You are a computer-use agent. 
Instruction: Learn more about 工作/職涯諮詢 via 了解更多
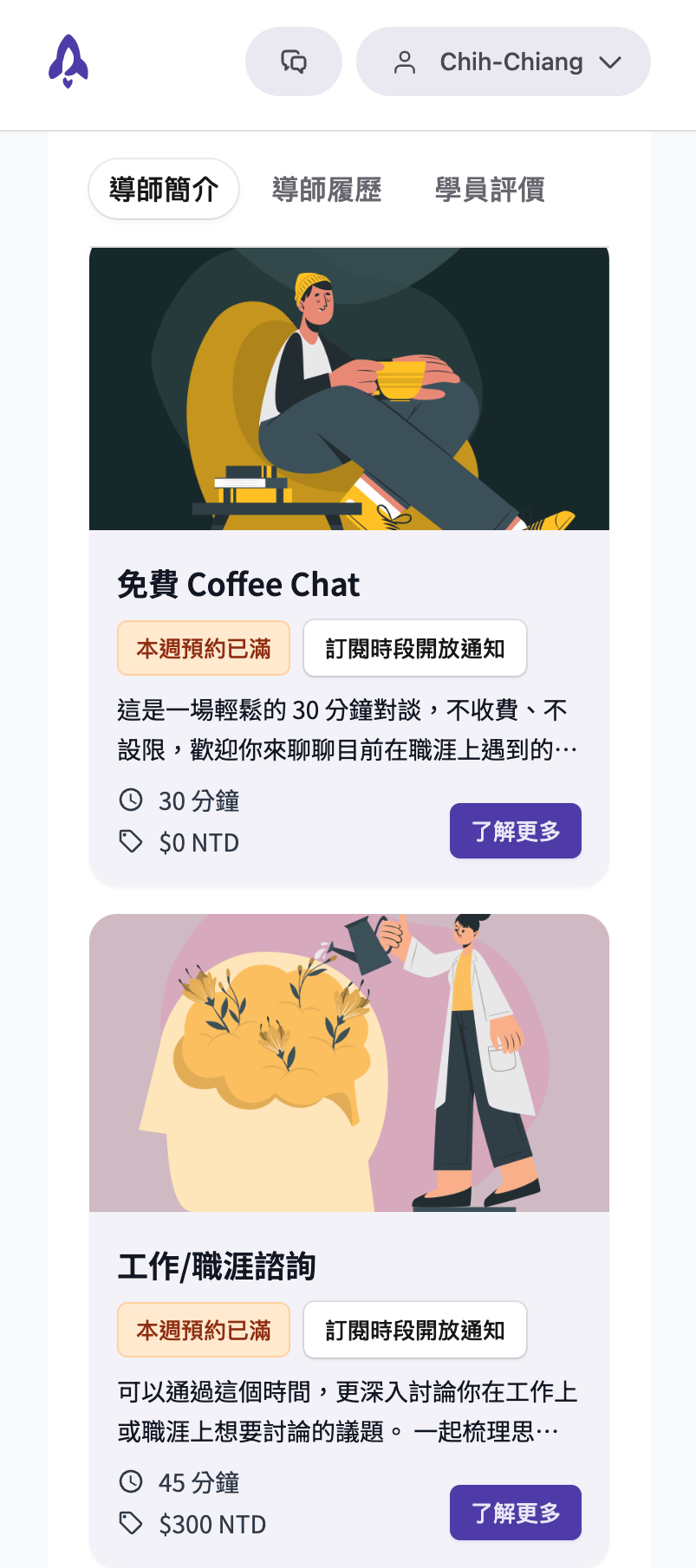point(515,1513)
